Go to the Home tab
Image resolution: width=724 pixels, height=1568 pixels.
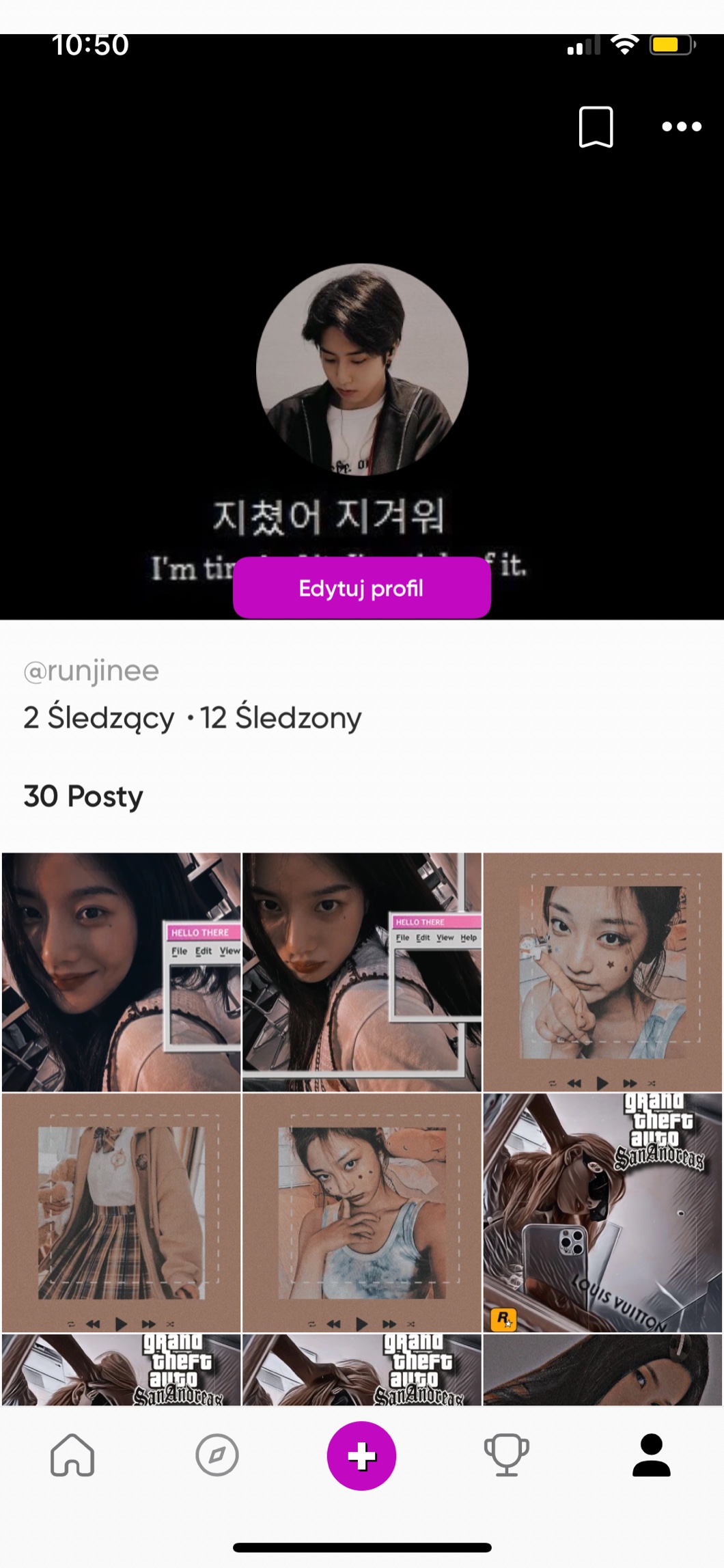pyautogui.click(x=72, y=1455)
